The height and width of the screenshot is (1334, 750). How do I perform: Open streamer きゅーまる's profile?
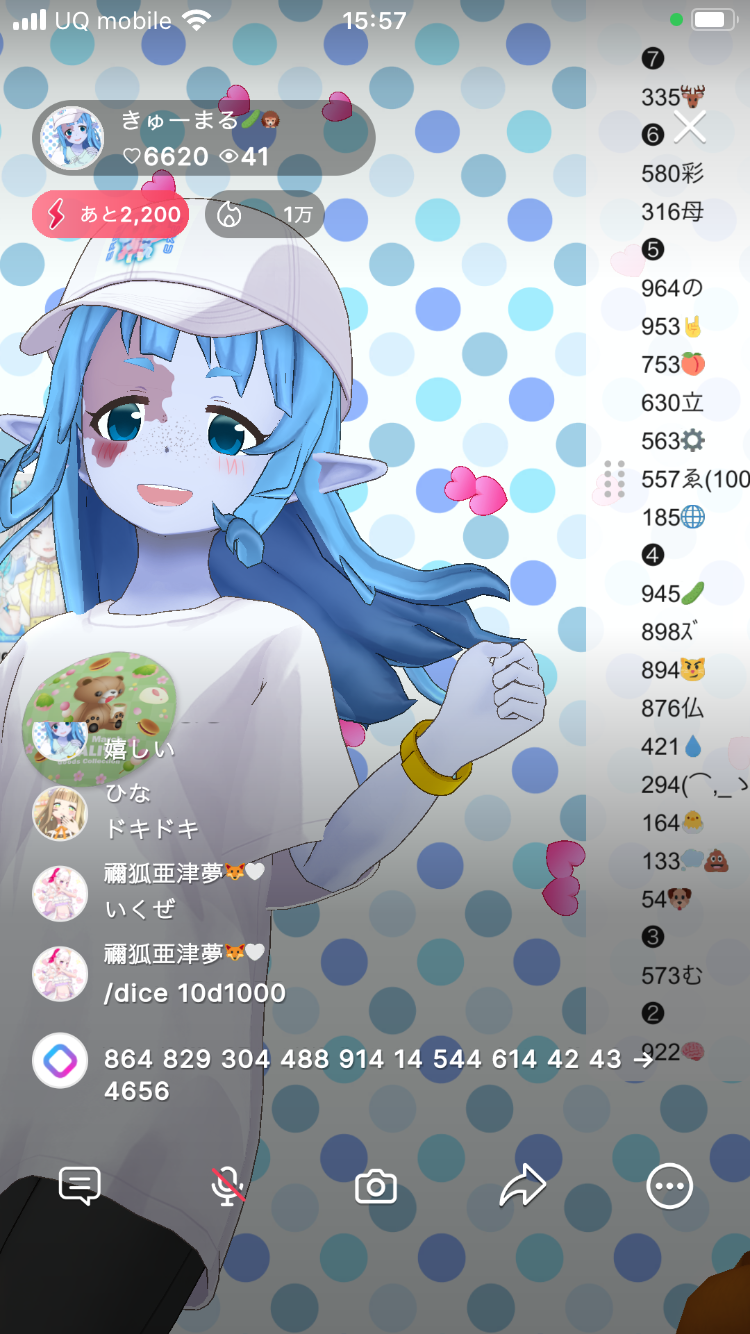coord(72,139)
